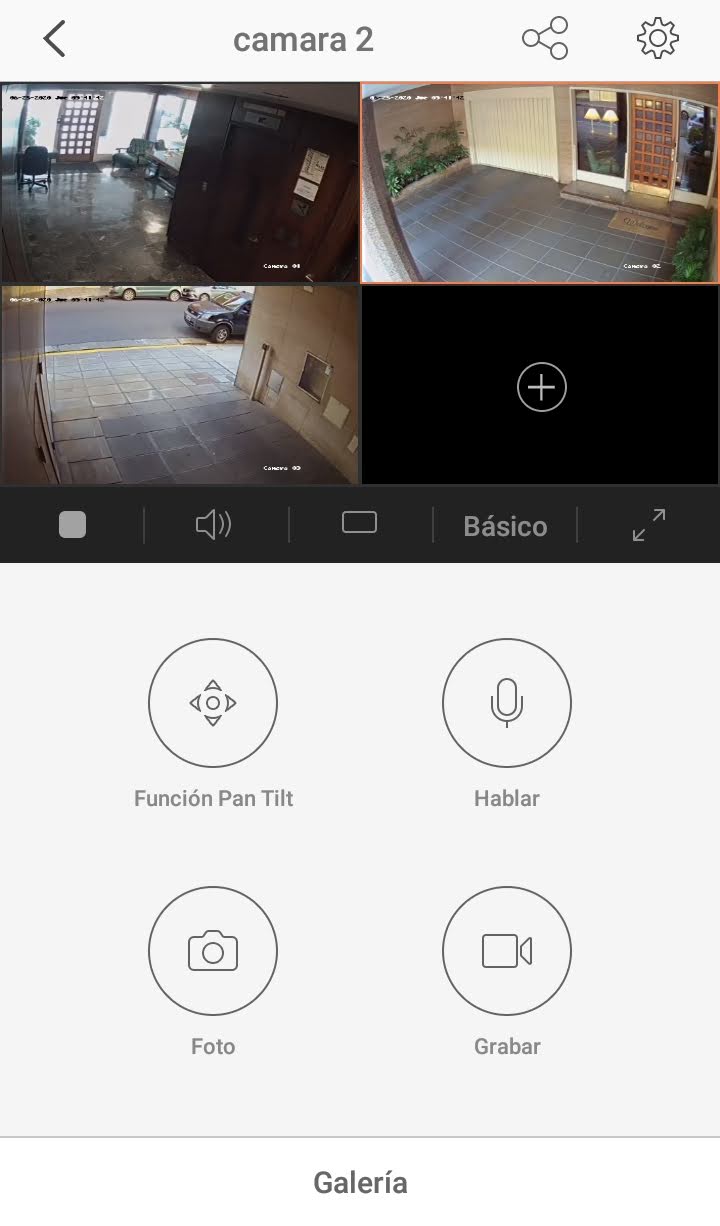Toggle the speaker sound
This screenshot has height=1226, width=720.
pos(214,525)
